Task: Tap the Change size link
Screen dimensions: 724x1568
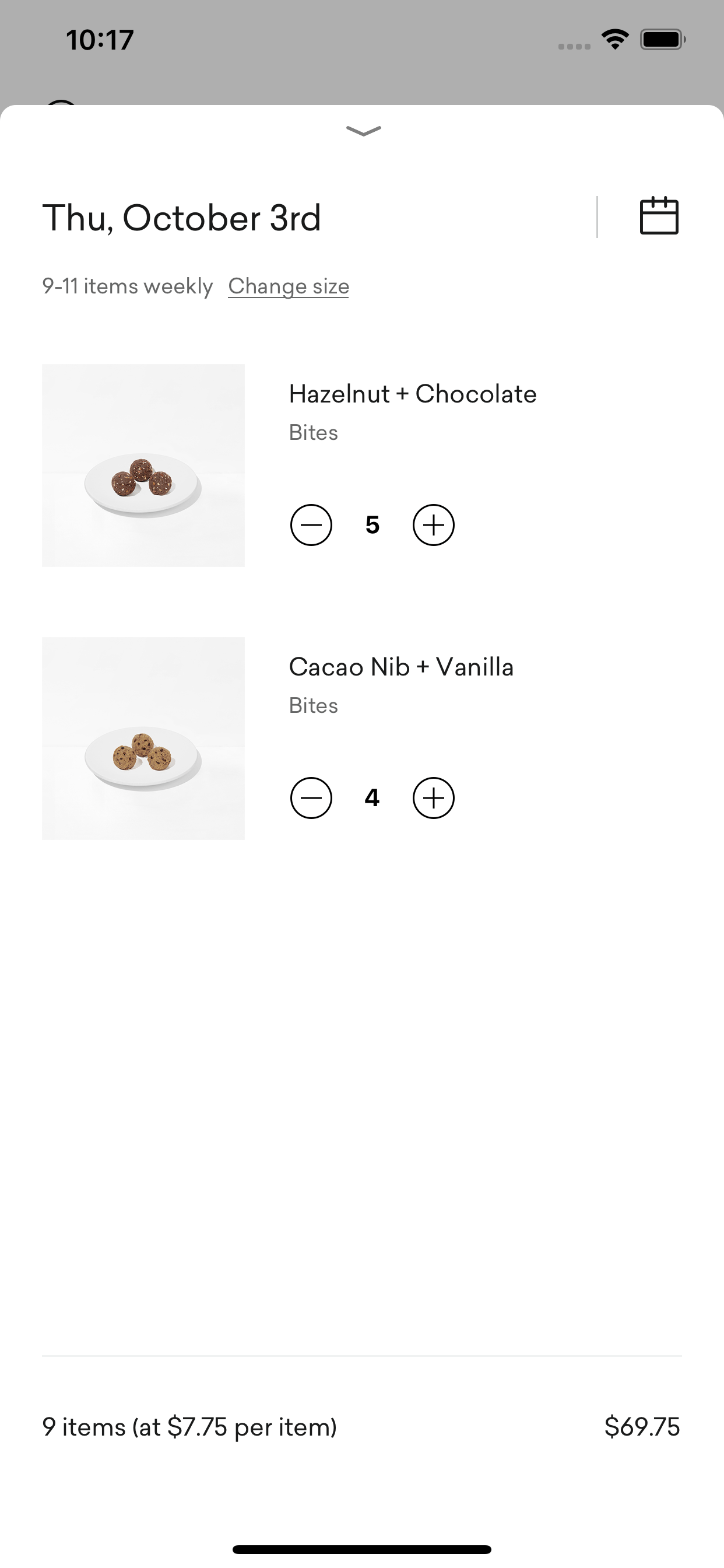Action: coord(289,286)
